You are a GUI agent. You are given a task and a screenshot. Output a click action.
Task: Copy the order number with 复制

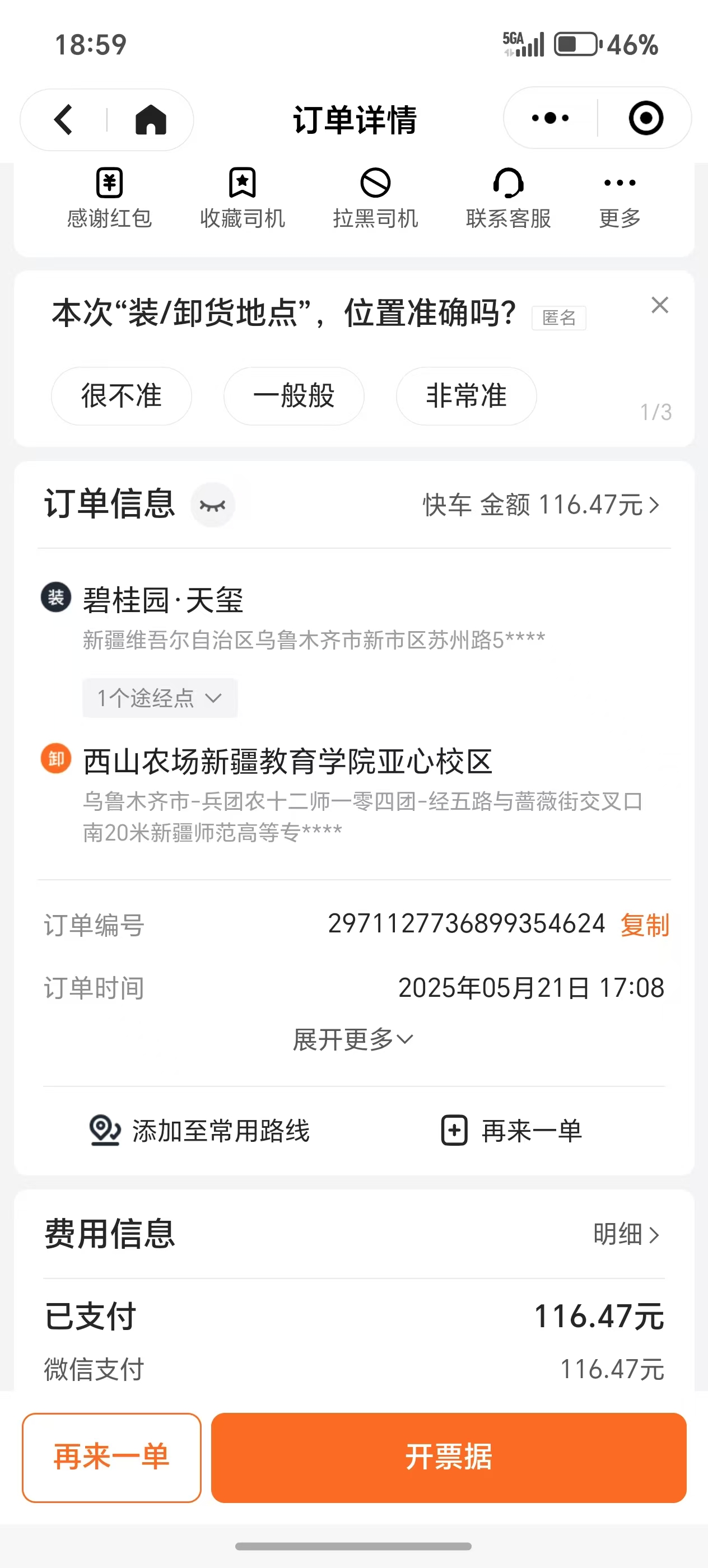(645, 925)
